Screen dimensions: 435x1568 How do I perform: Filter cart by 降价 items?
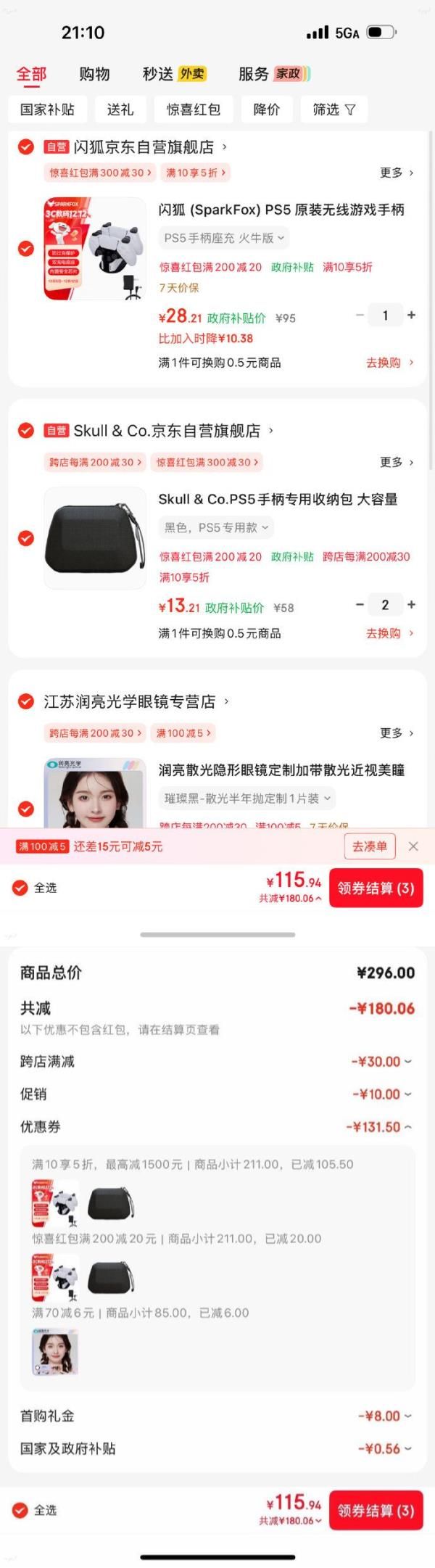266,110
